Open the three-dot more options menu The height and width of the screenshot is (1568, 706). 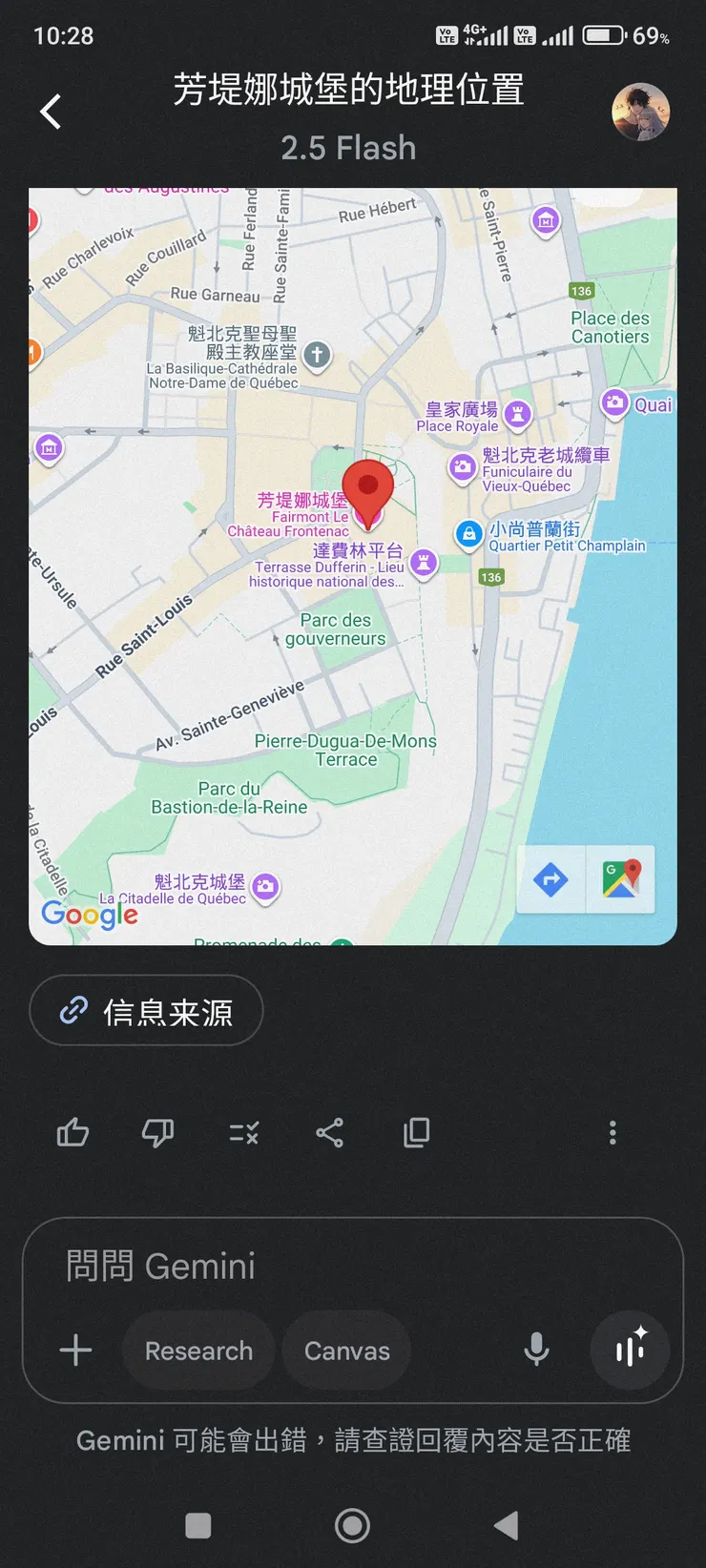[612, 1132]
